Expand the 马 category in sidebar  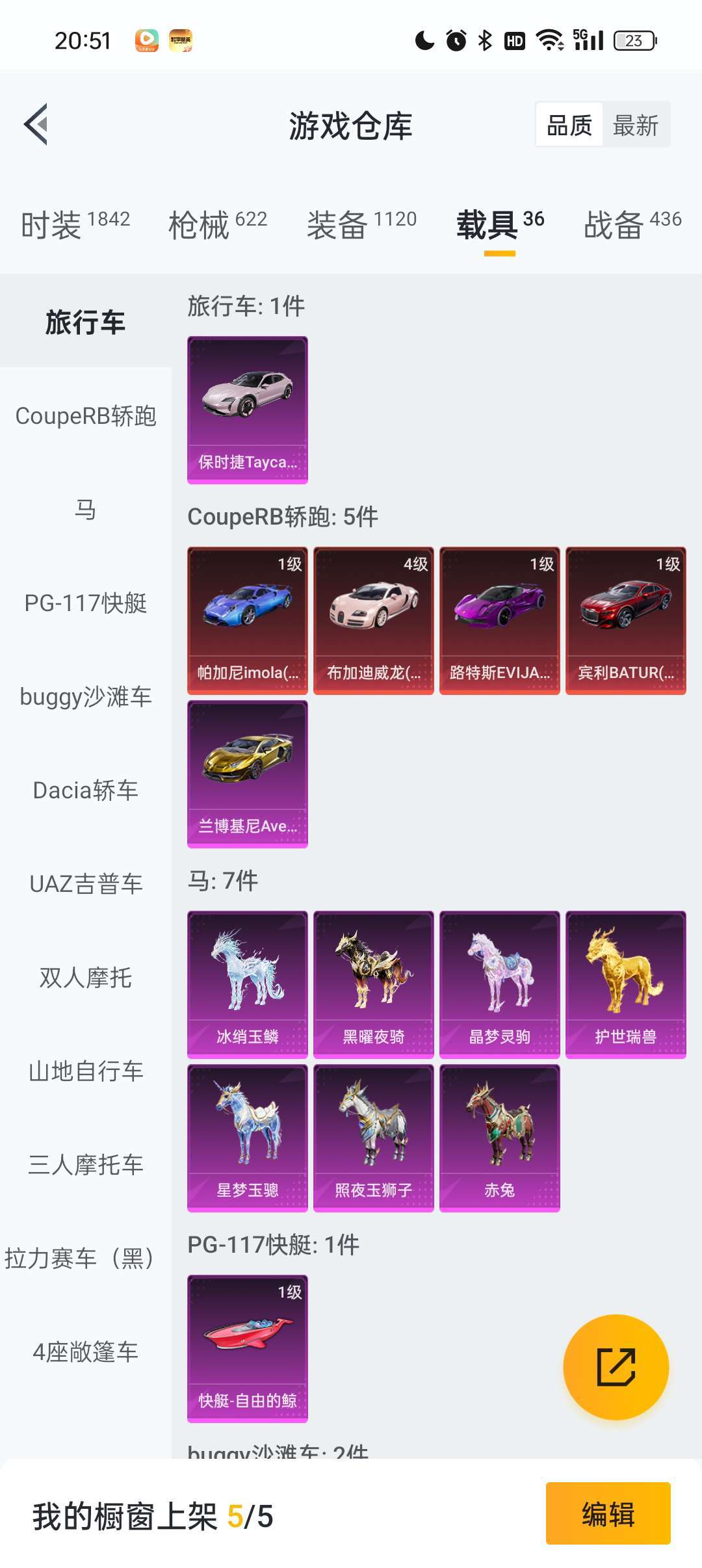[x=85, y=512]
